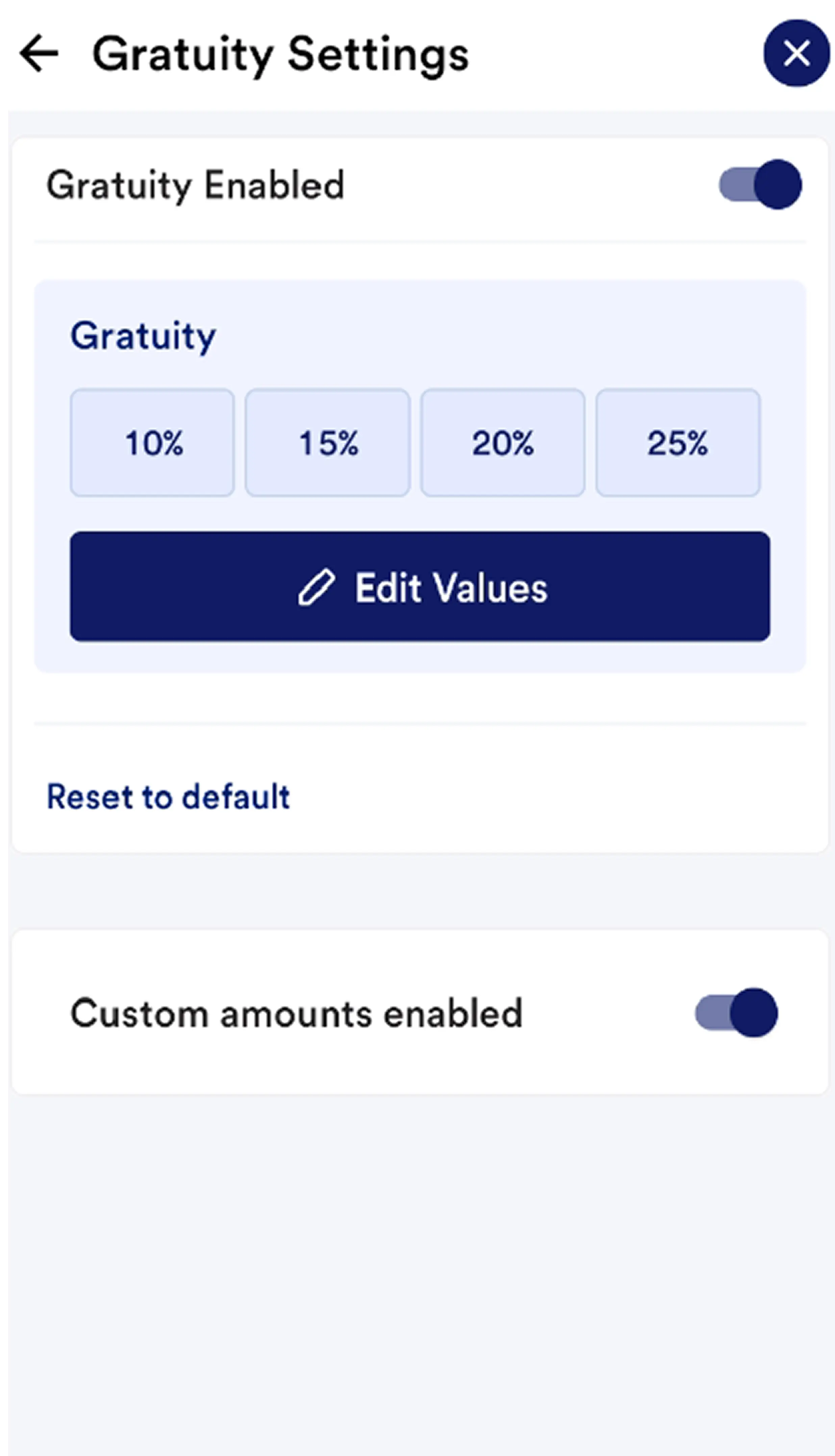Viewport: 835px width, 1456px height.
Task: Reset gratuity settings to default
Action: (x=168, y=796)
